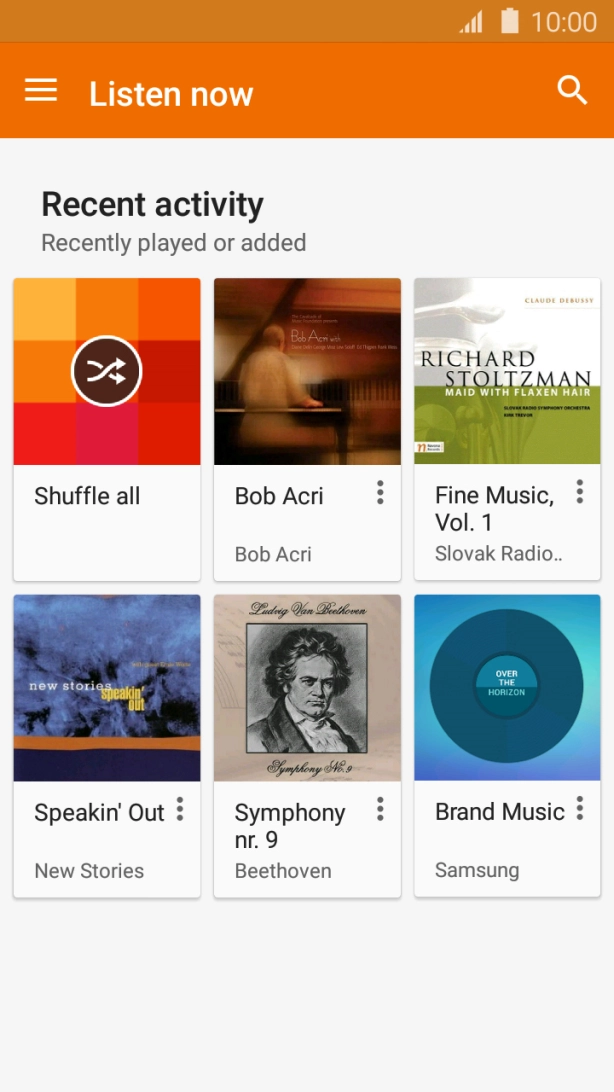Open the Bob Acri album
Screen dimensions: 614x1092
[307, 372]
